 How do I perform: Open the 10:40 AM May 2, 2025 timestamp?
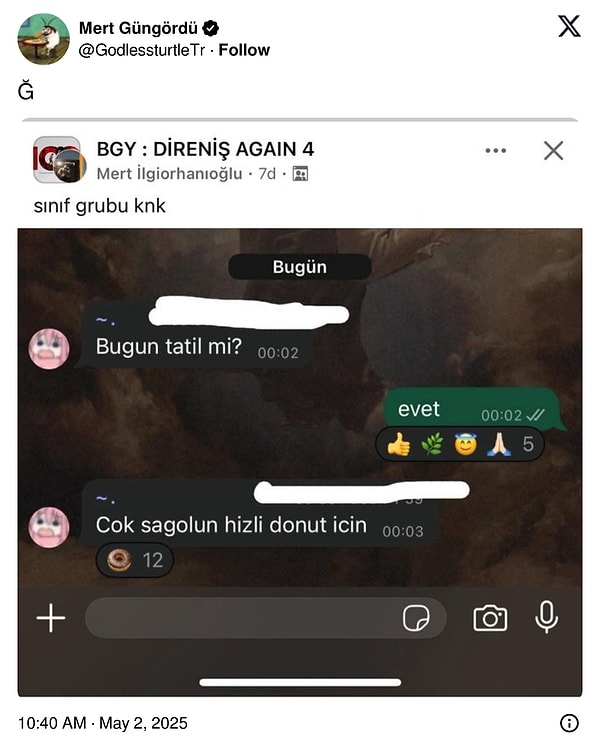(103, 723)
